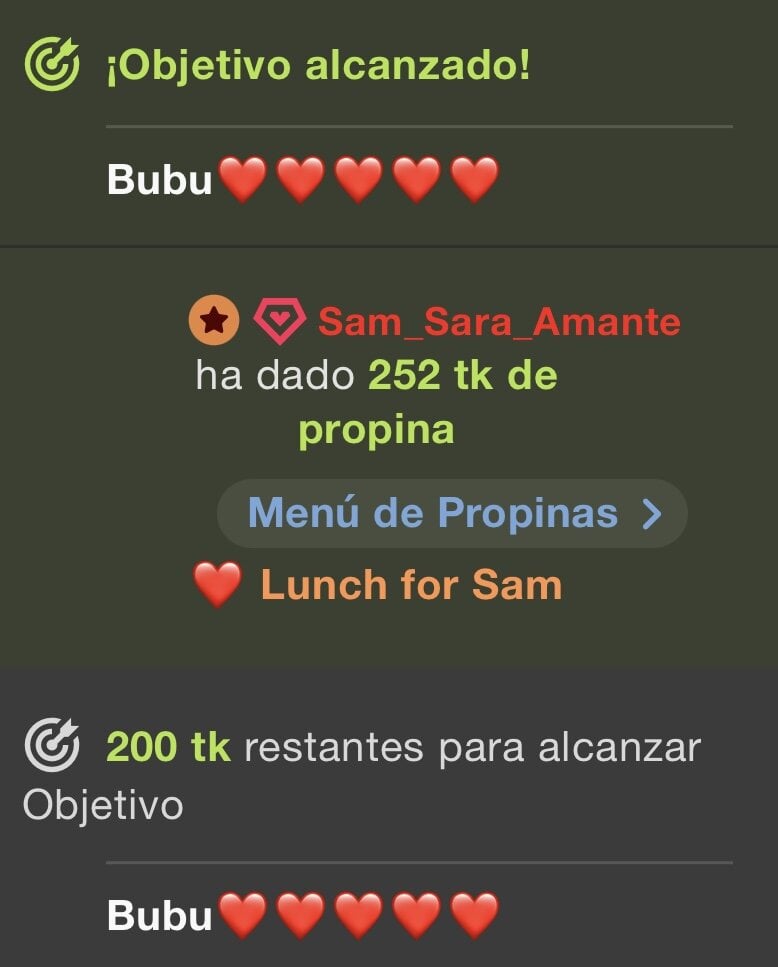Open the Menú de Propinas chip
This screenshot has width=778, height=967.
click(x=452, y=513)
